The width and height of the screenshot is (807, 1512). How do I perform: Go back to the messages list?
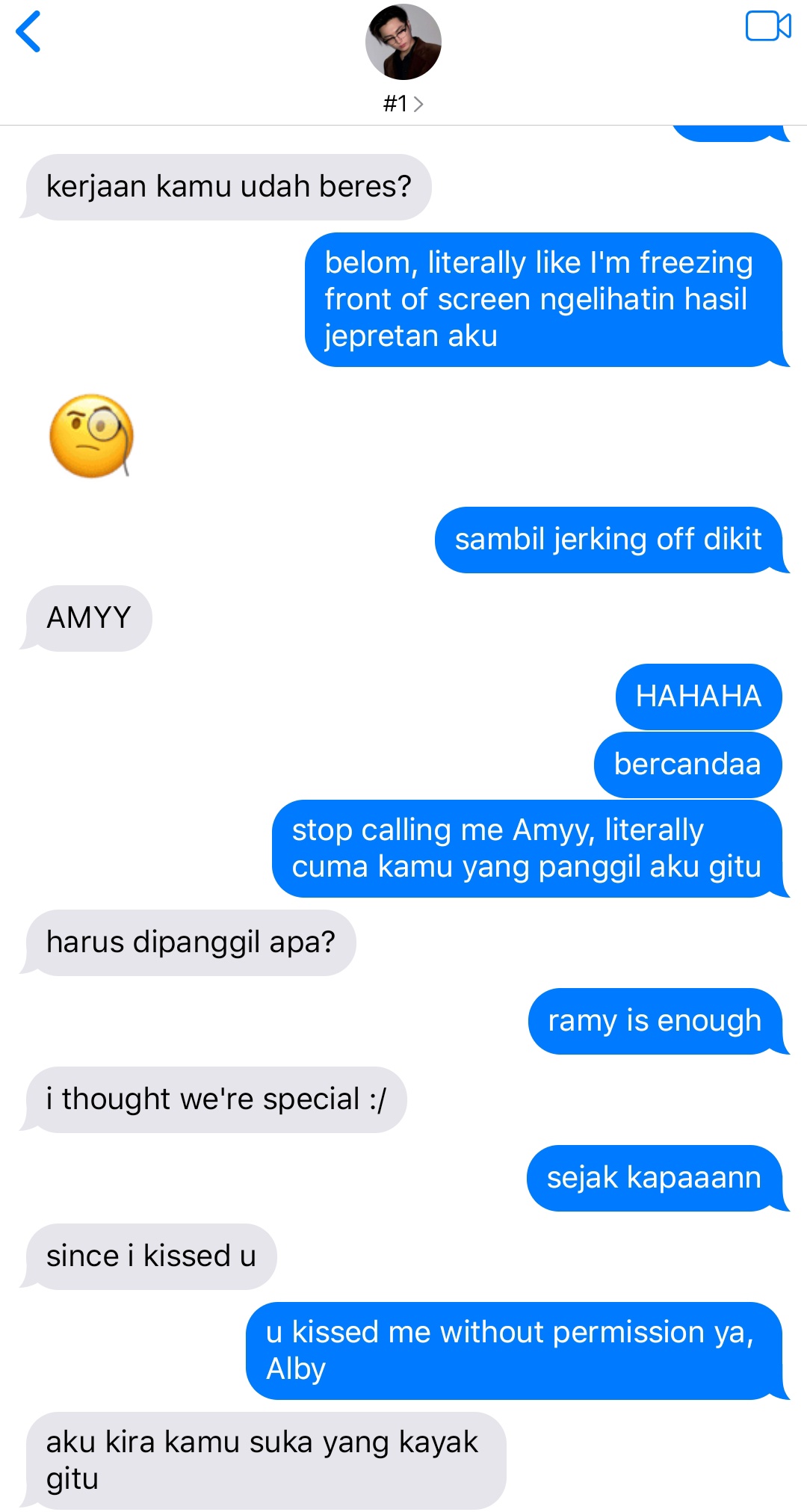click(28, 33)
